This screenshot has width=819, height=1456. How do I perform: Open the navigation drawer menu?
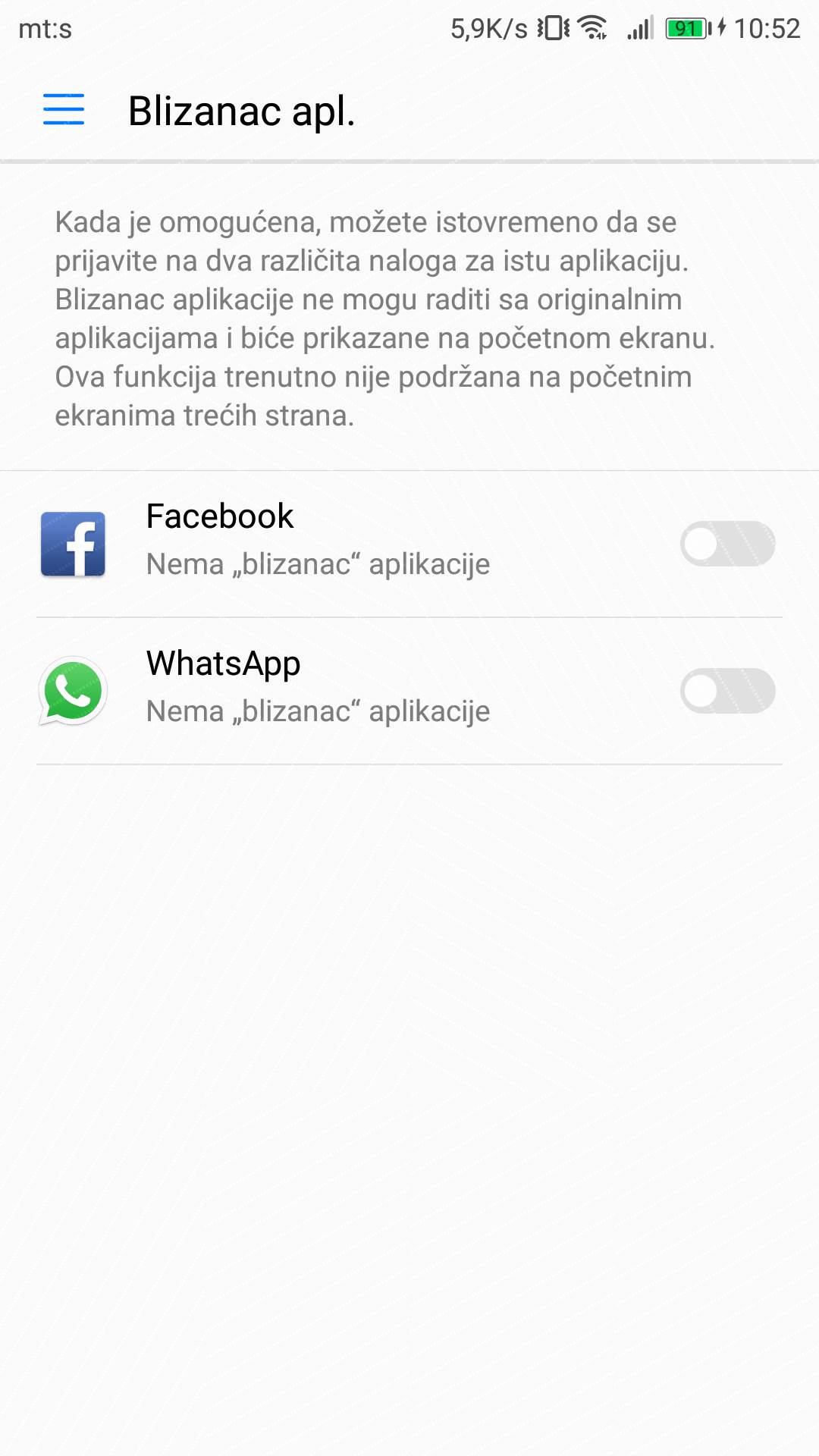point(62,111)
